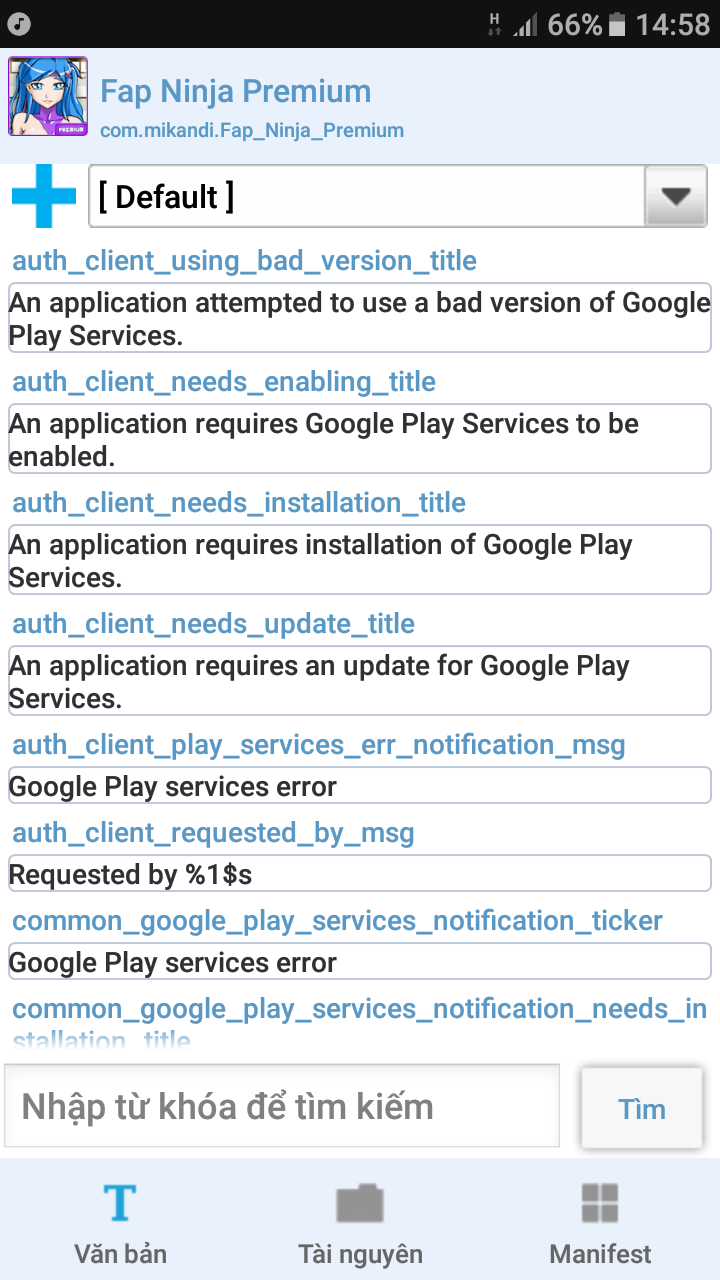
Task: Tap the blue plus icon
Action: coord(44,196)
